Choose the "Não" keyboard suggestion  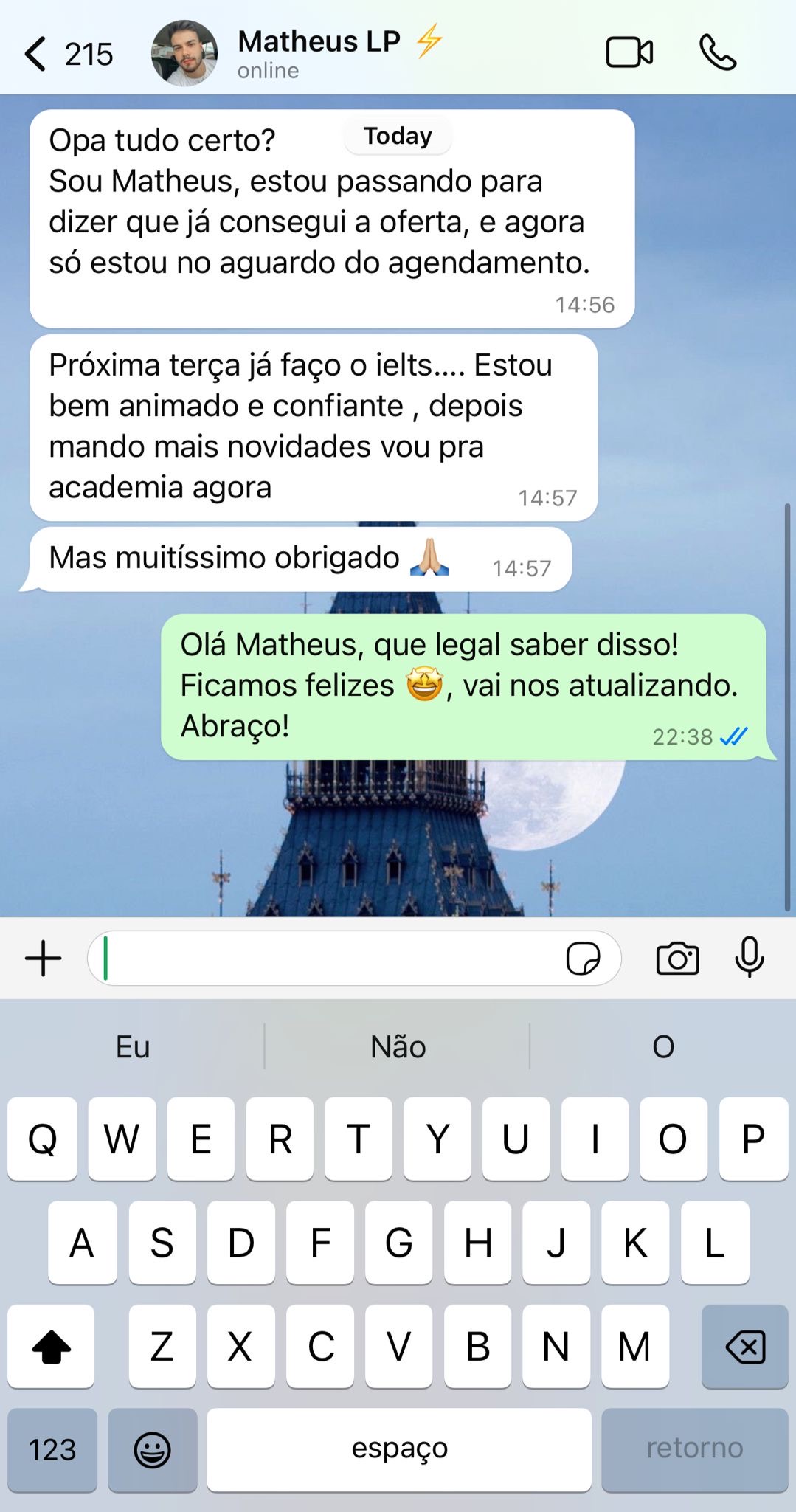pyautogui.click(x=398, y=1046)
